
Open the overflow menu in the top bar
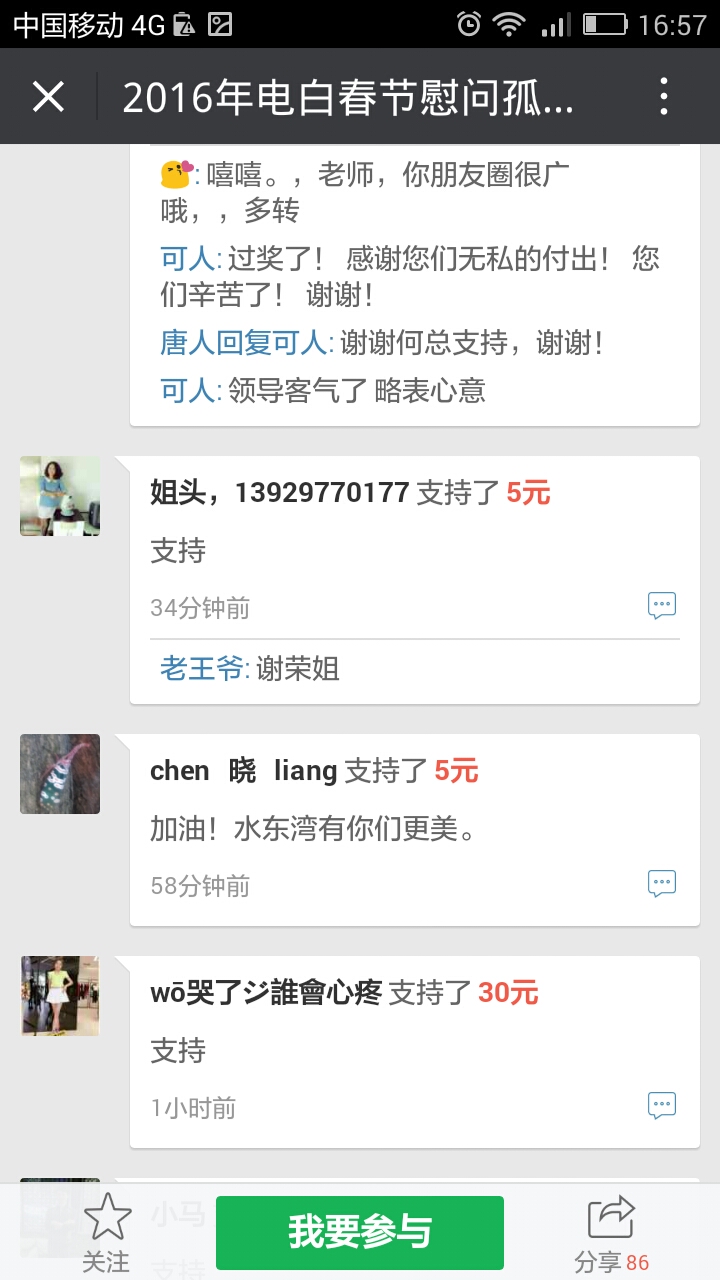tap(663, 97)
